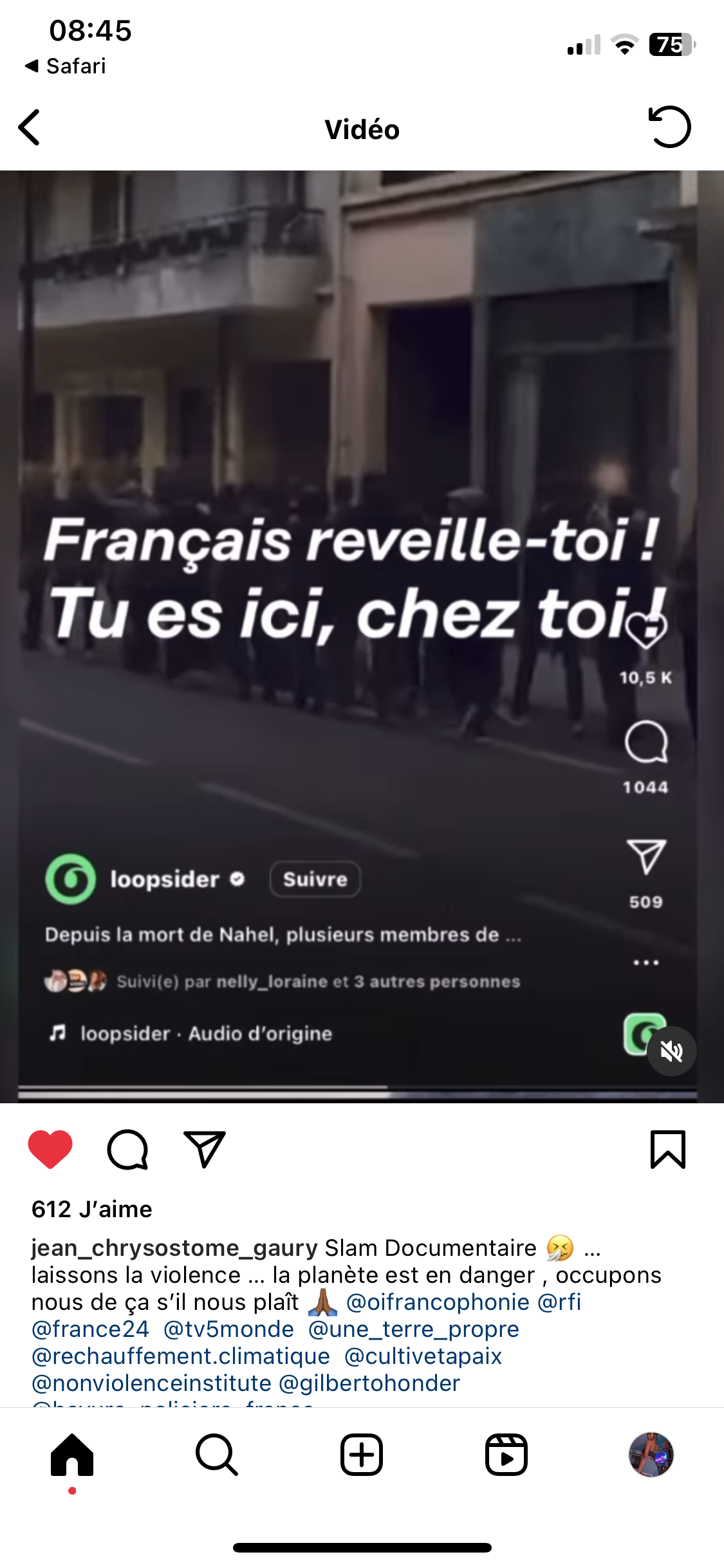This screenshot has height=1568, width=724.
Task: Switch to the Home tab
Action: tap(72, 1455)
